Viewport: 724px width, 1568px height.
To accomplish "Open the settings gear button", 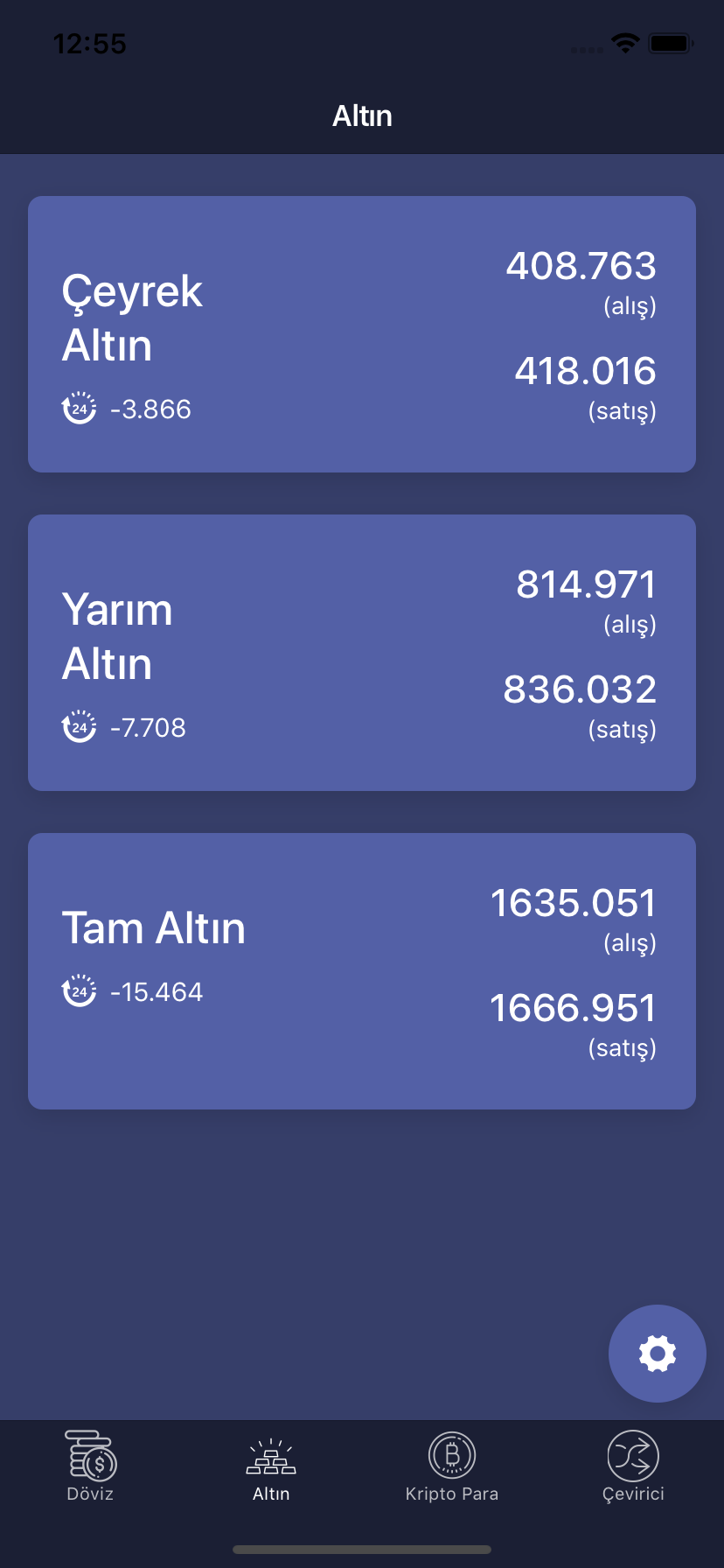I will click(x=657, y=1353).
